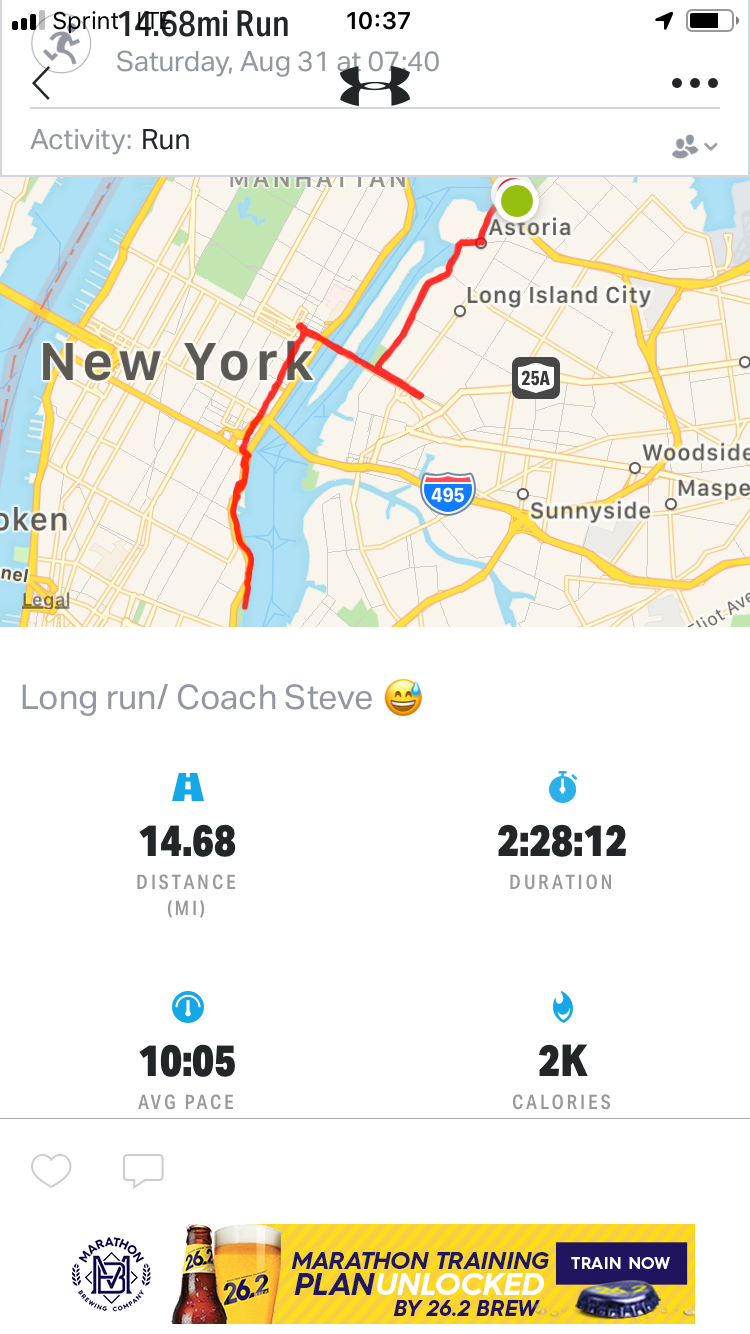Expand the privacy audience dropdown
The width and height of the screenshot is (750, 1334).
[695, 147]
